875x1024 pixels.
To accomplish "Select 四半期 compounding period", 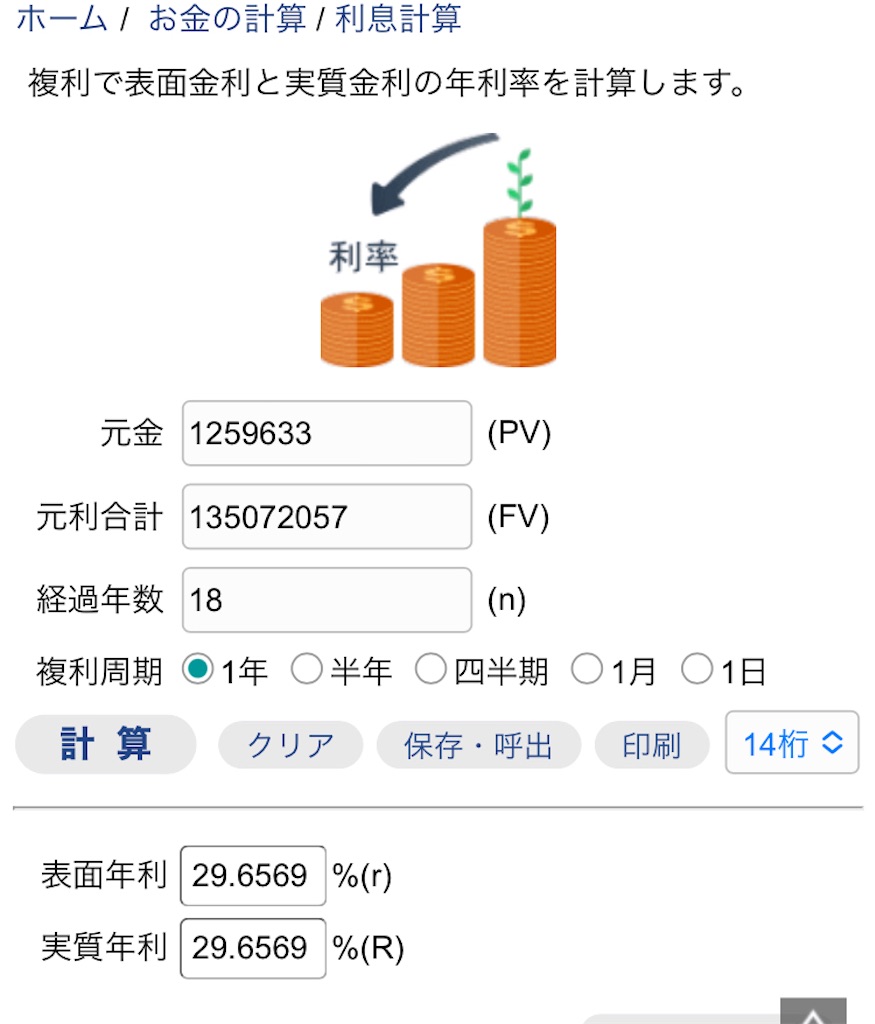I will click(430, 671).
